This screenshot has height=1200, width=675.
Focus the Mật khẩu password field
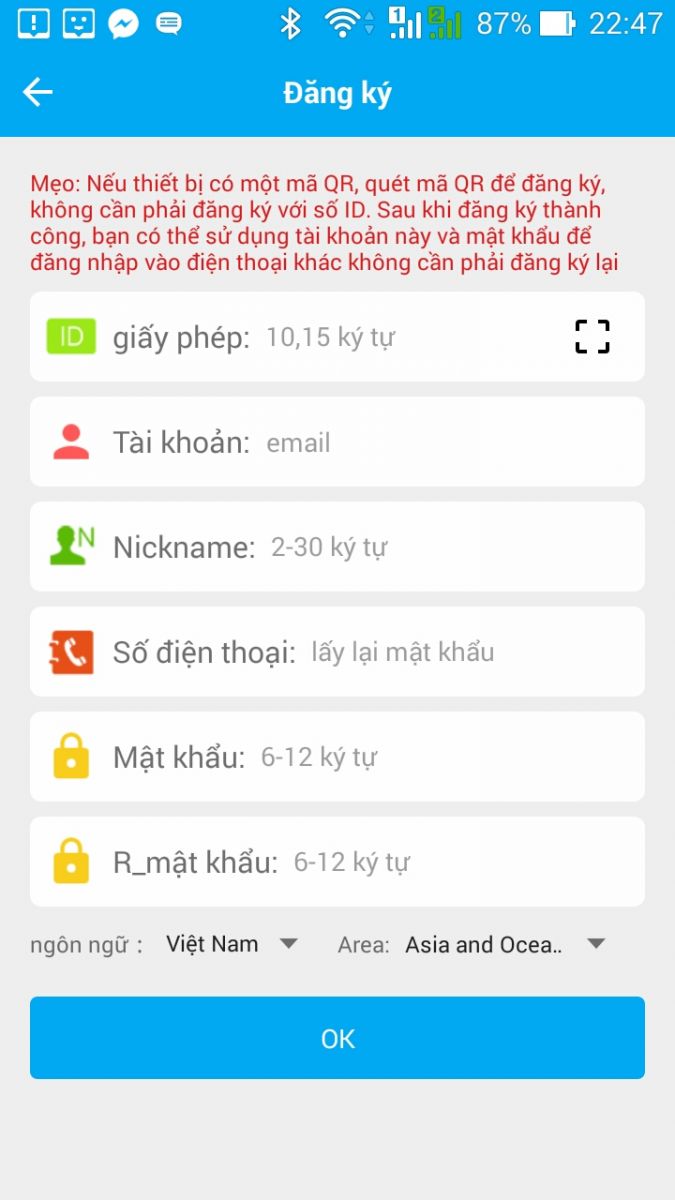coord(440,758)
